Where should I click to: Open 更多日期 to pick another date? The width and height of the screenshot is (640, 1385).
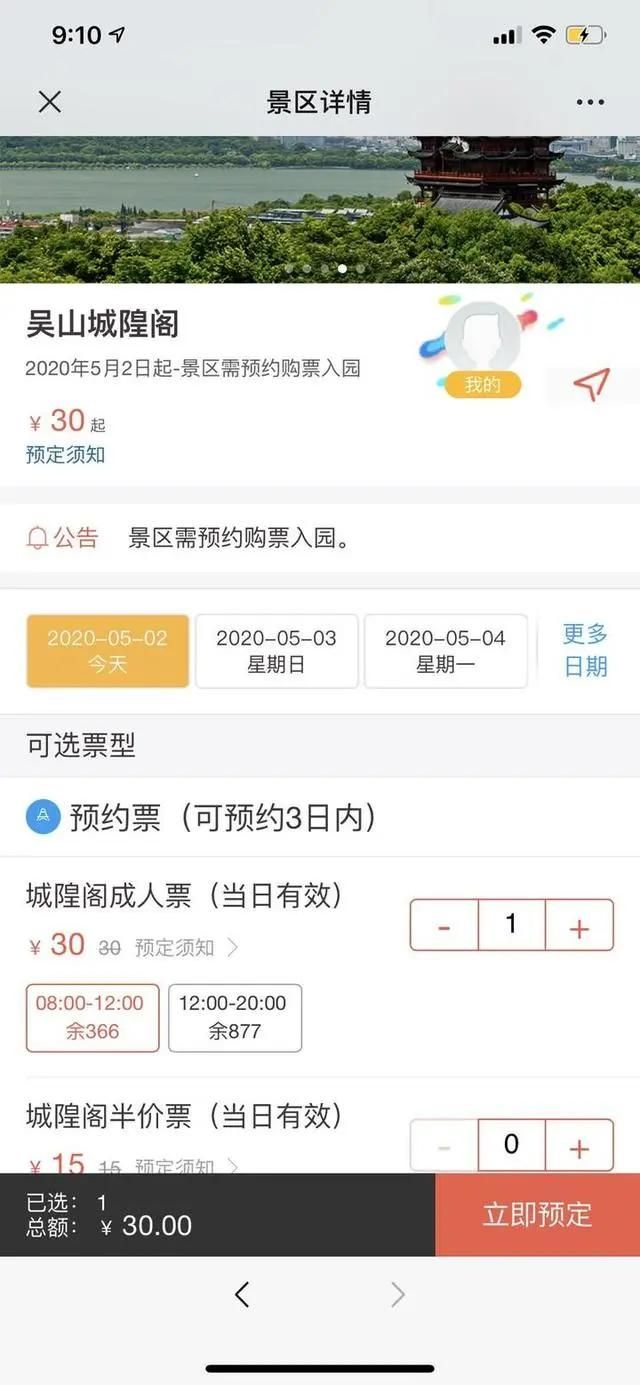(x=585, y=650)
